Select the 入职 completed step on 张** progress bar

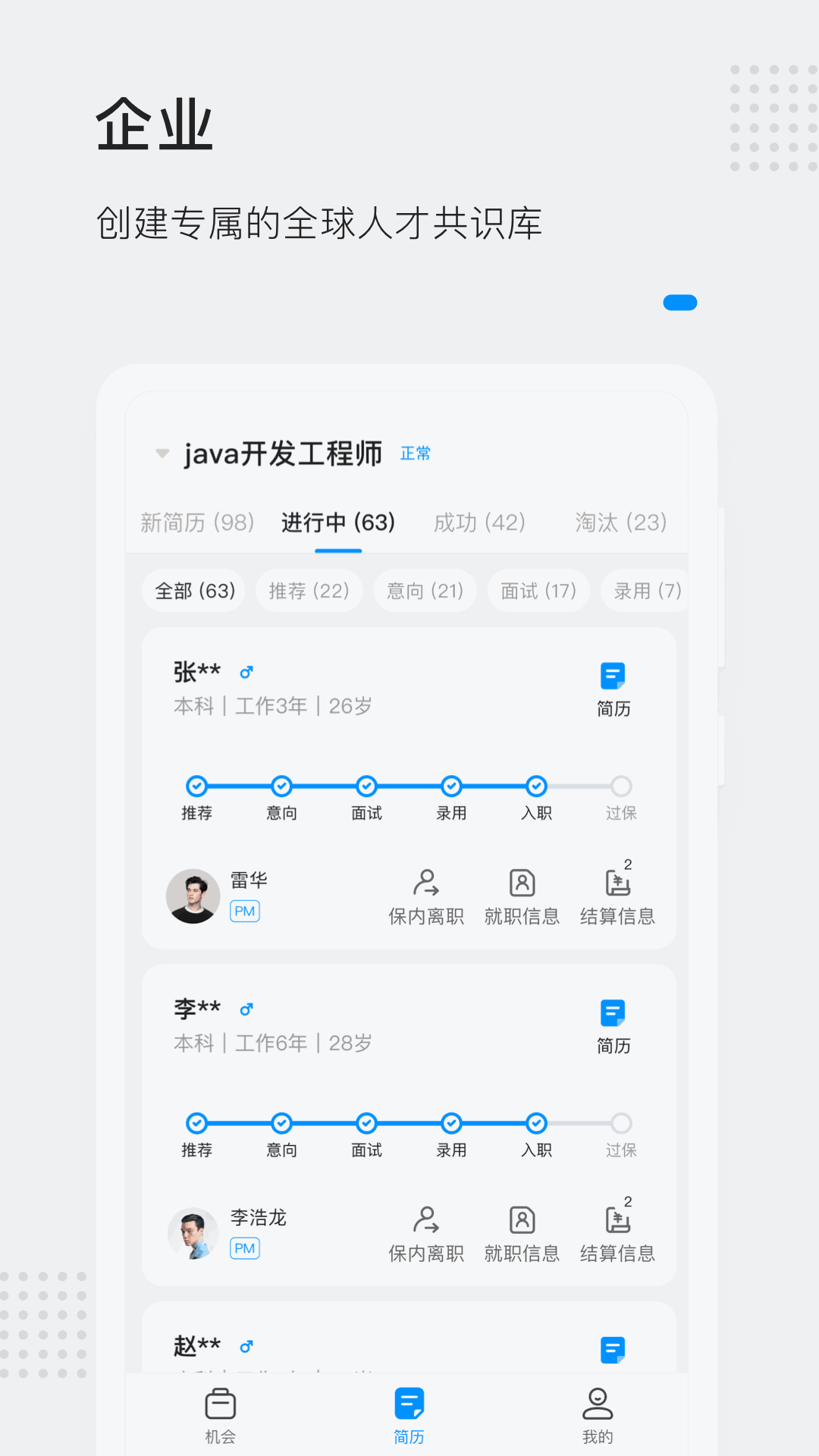point(536,787)
